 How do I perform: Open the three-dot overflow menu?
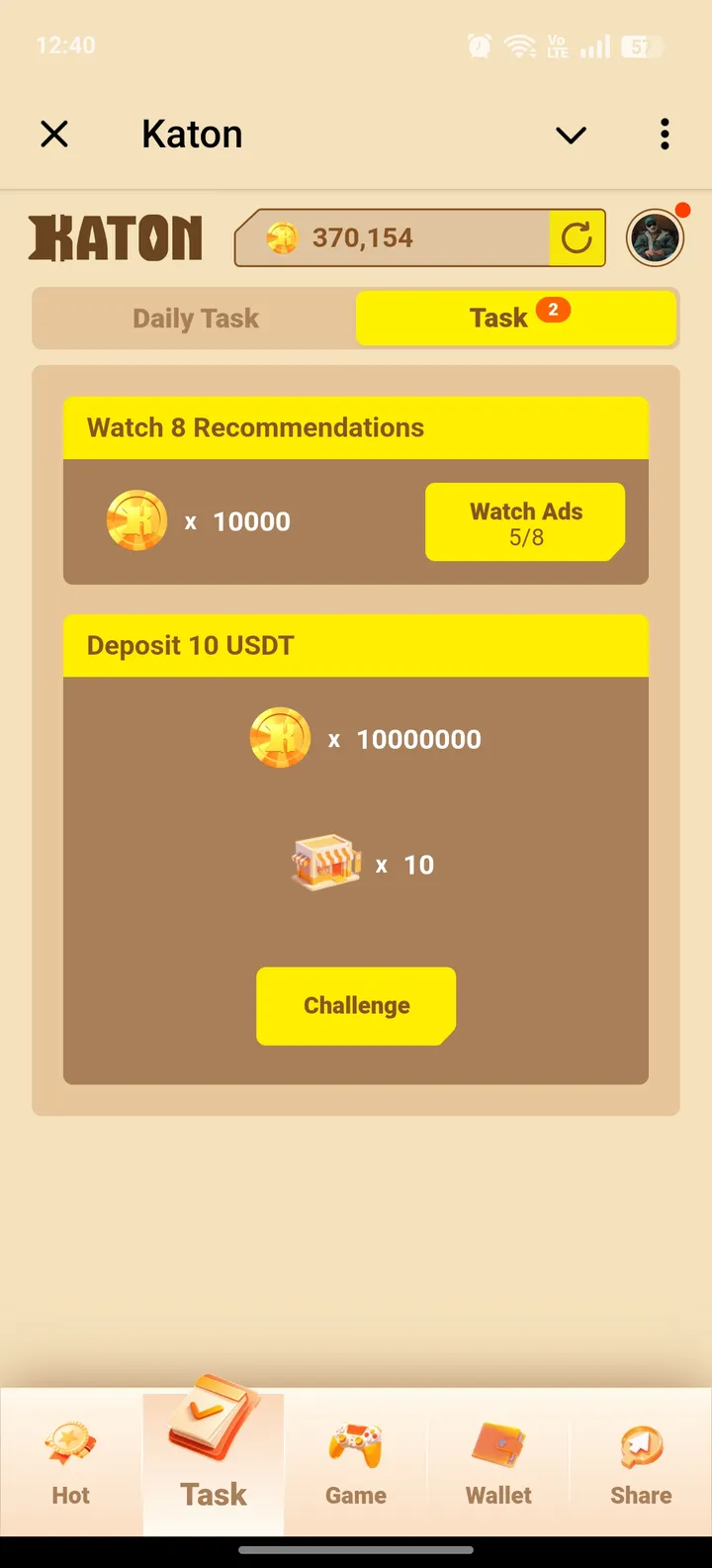click(x=664, y=135)
